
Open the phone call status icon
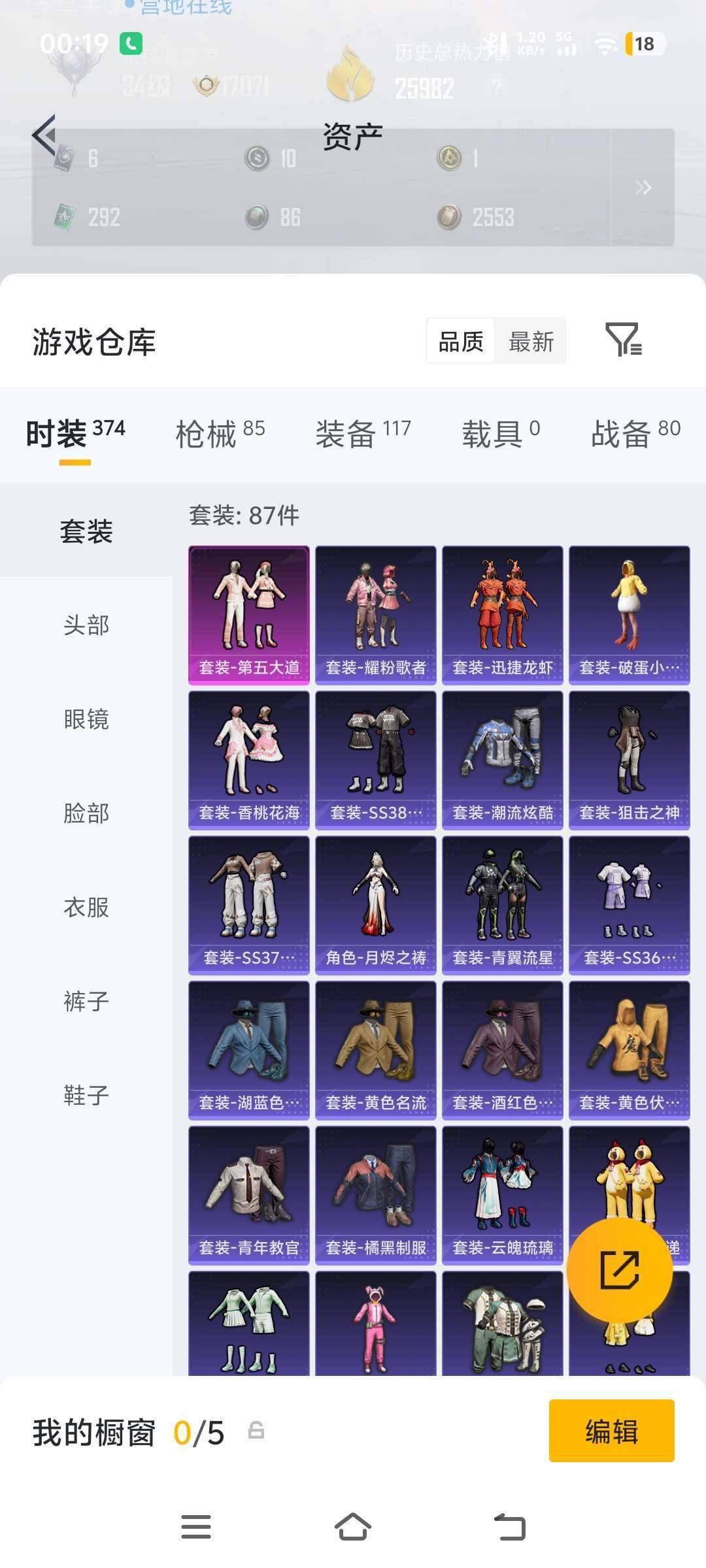pos(129,44)
